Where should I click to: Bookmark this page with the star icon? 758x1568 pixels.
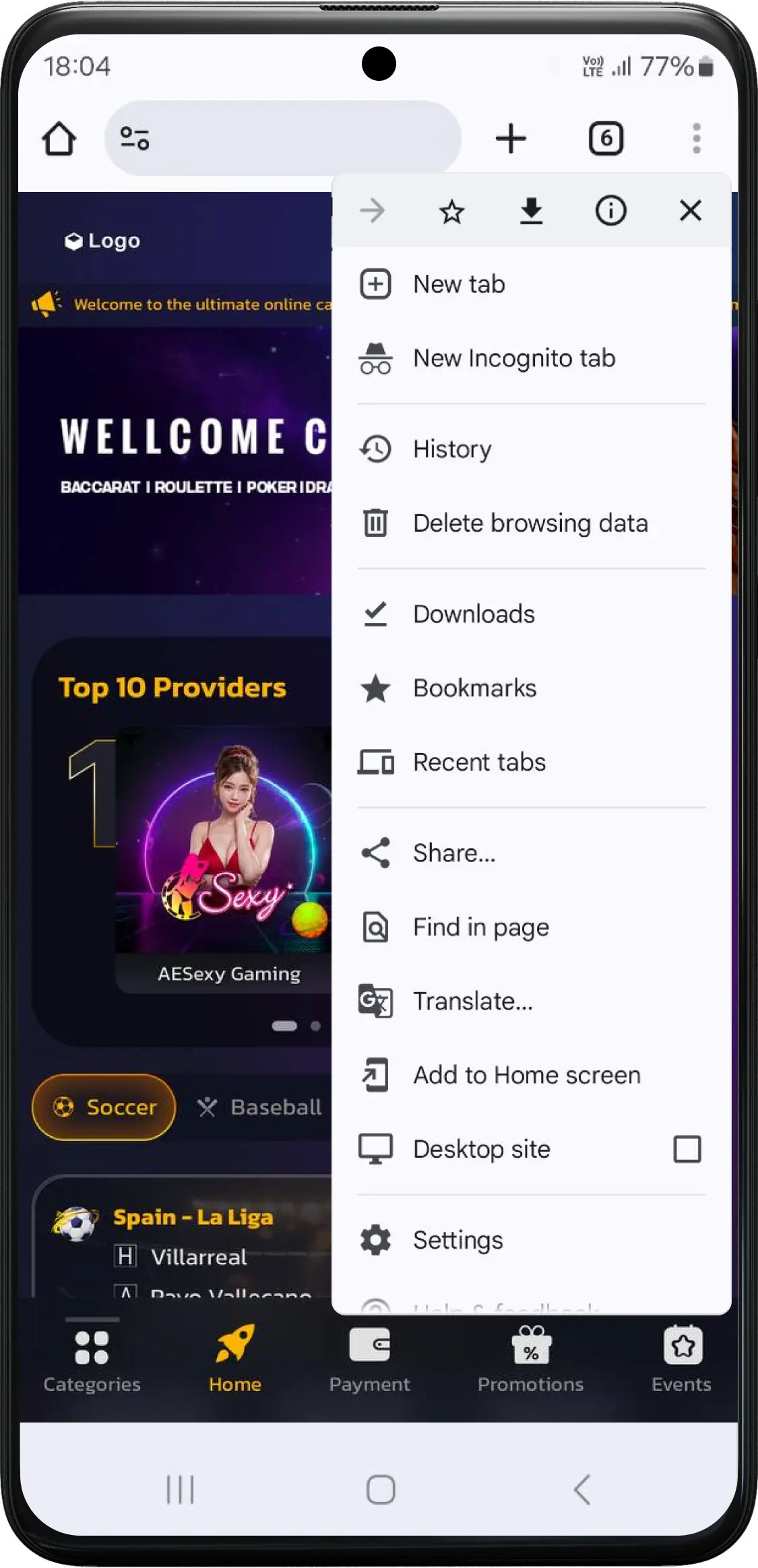pos(451,211)
